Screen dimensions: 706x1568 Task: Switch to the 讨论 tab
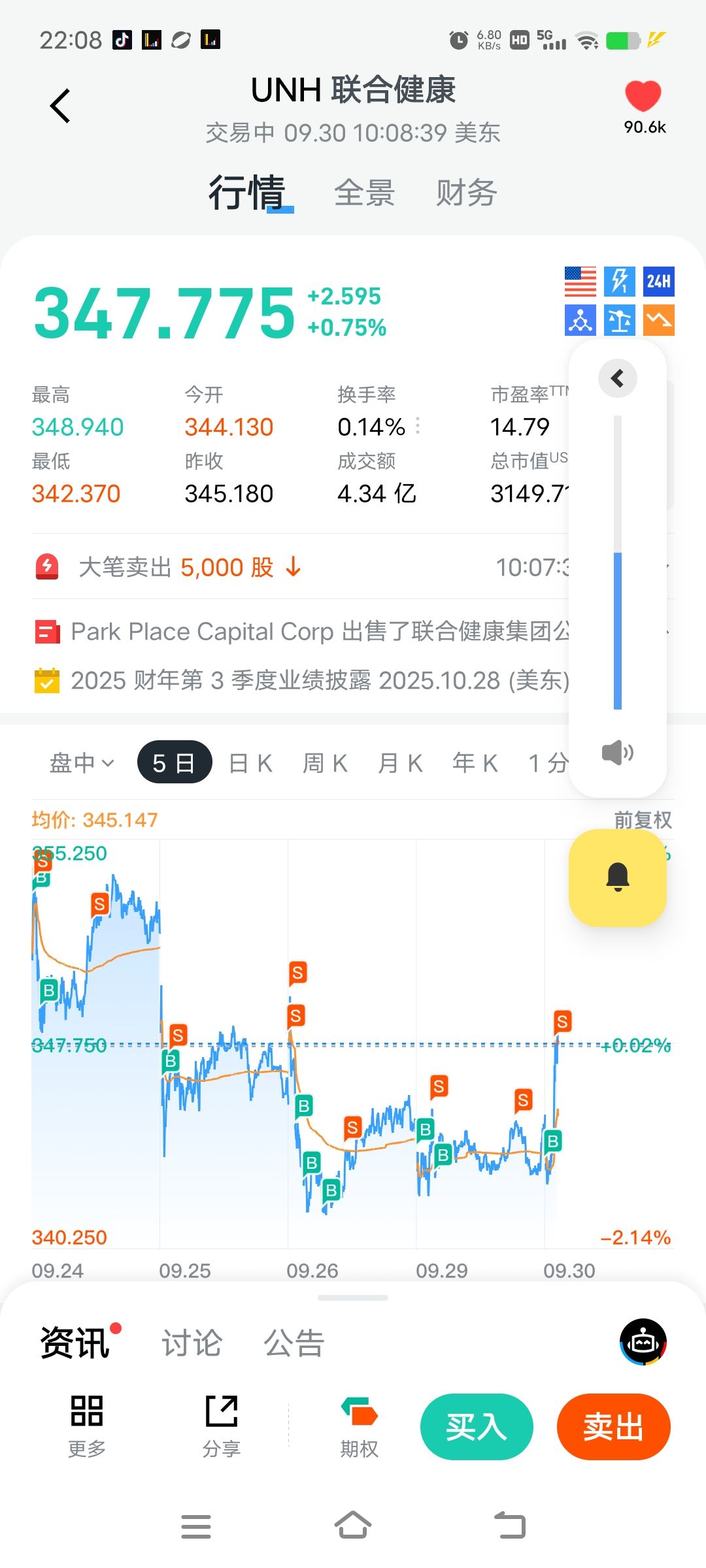192,1343
